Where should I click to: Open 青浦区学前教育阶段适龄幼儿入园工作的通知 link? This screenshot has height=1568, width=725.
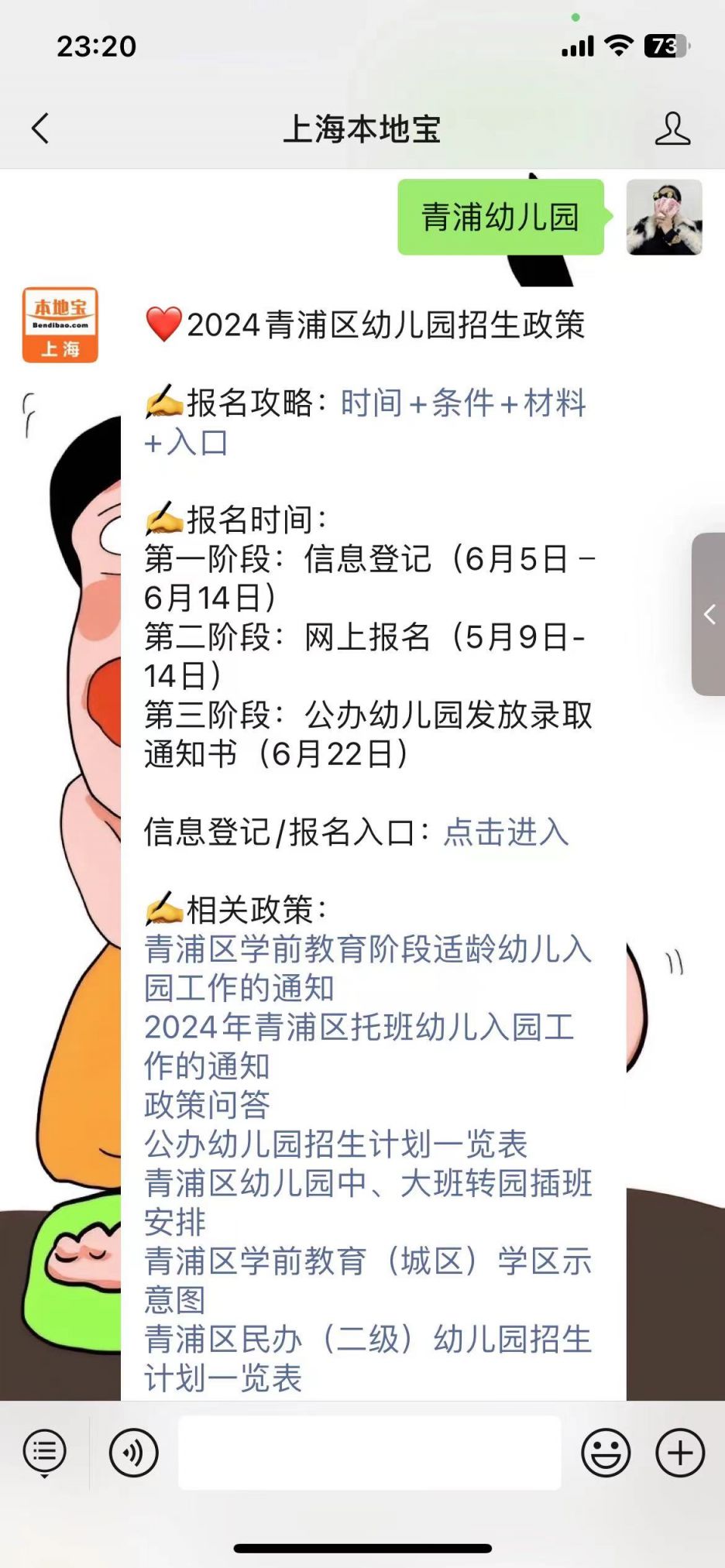pyautogui.click(x=368, y=949)
